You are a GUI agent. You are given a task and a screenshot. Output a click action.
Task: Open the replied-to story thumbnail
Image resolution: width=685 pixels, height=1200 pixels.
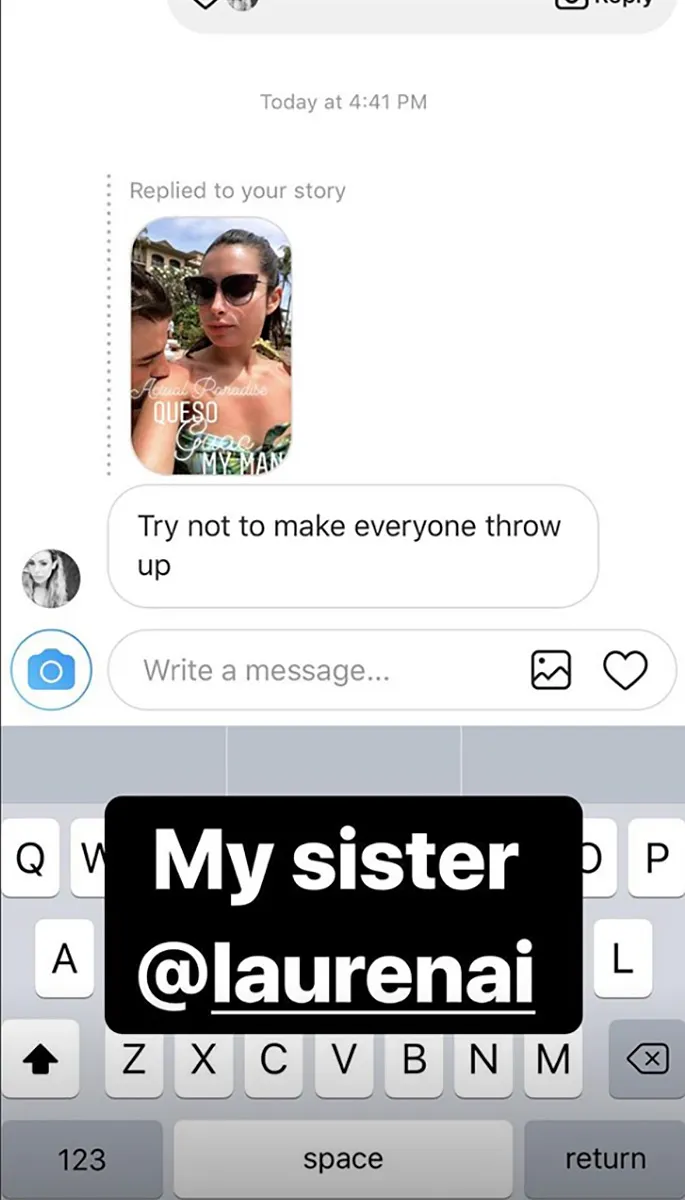click(x=211, y=346)
